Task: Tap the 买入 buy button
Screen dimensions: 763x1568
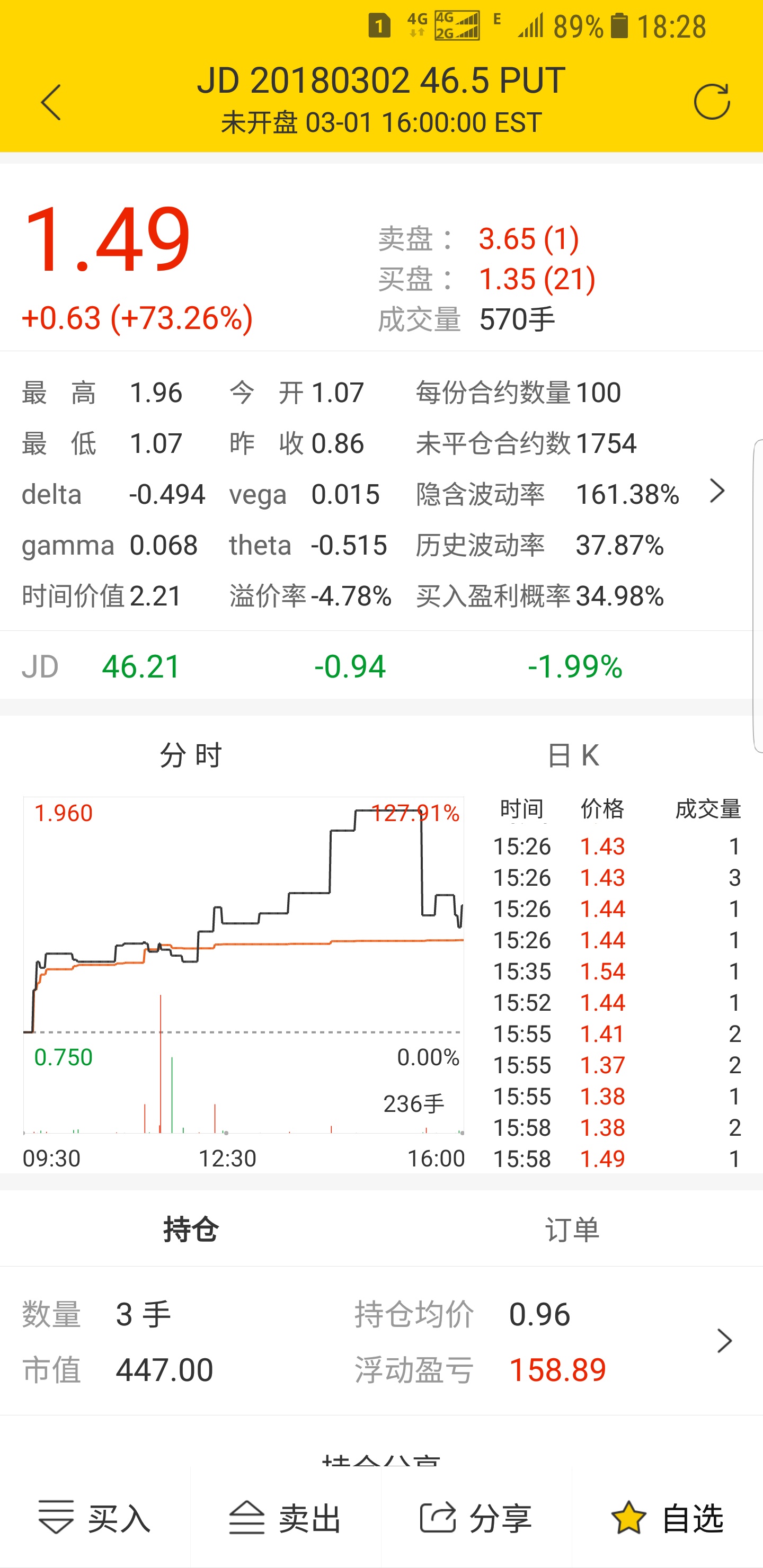Action: (95, 1518)
